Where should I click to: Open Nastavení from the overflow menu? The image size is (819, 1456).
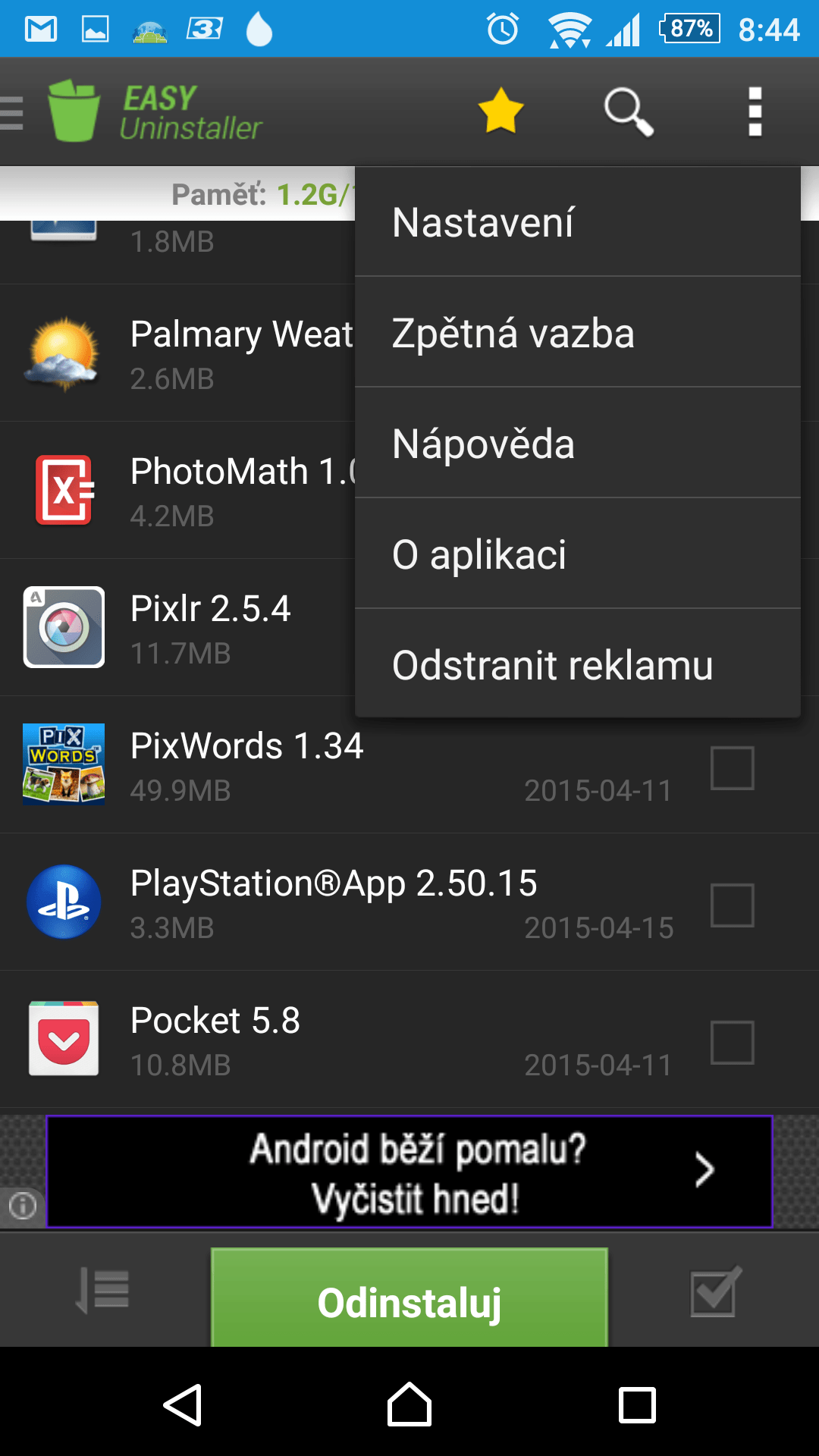pyautogui.click(x=576, y=222)
